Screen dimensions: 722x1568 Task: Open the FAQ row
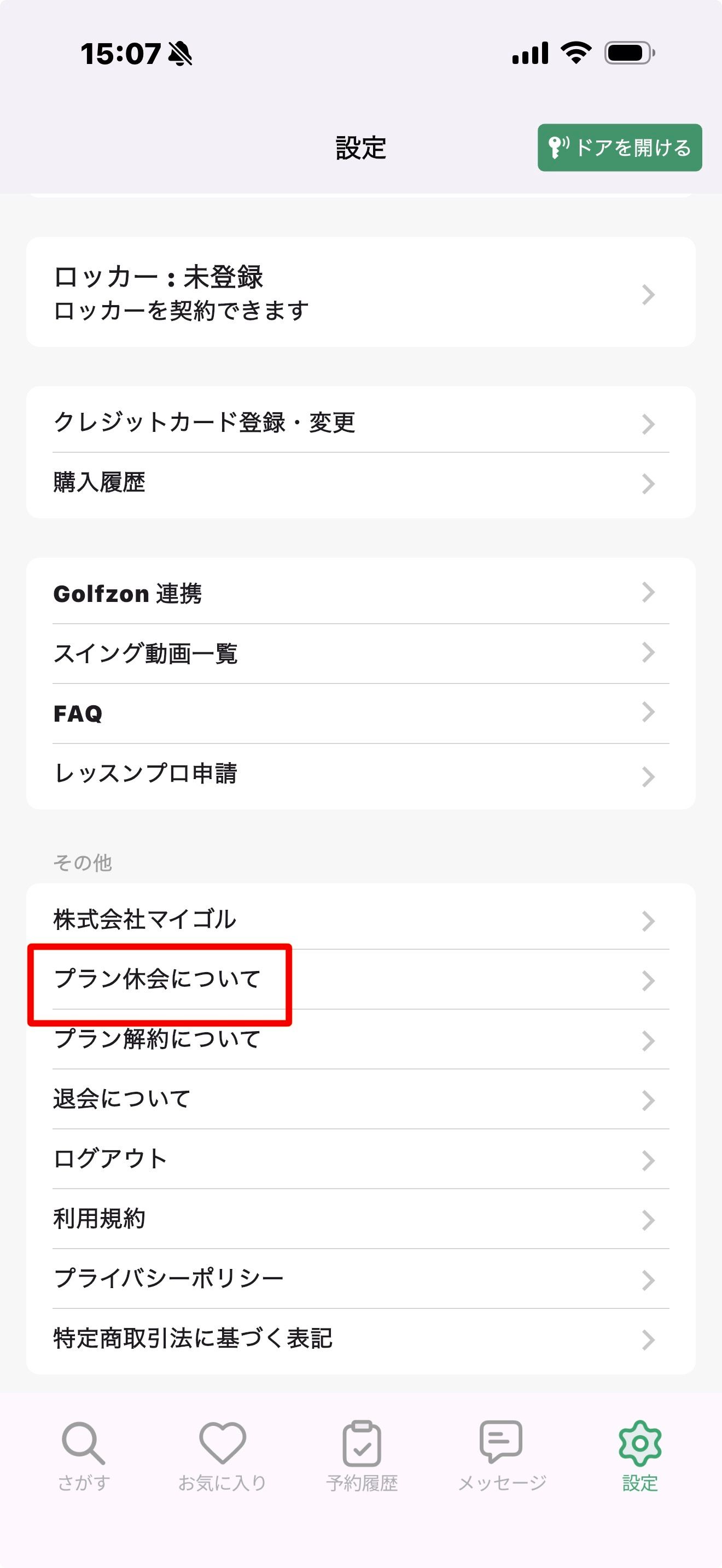(x=360, y=713)
